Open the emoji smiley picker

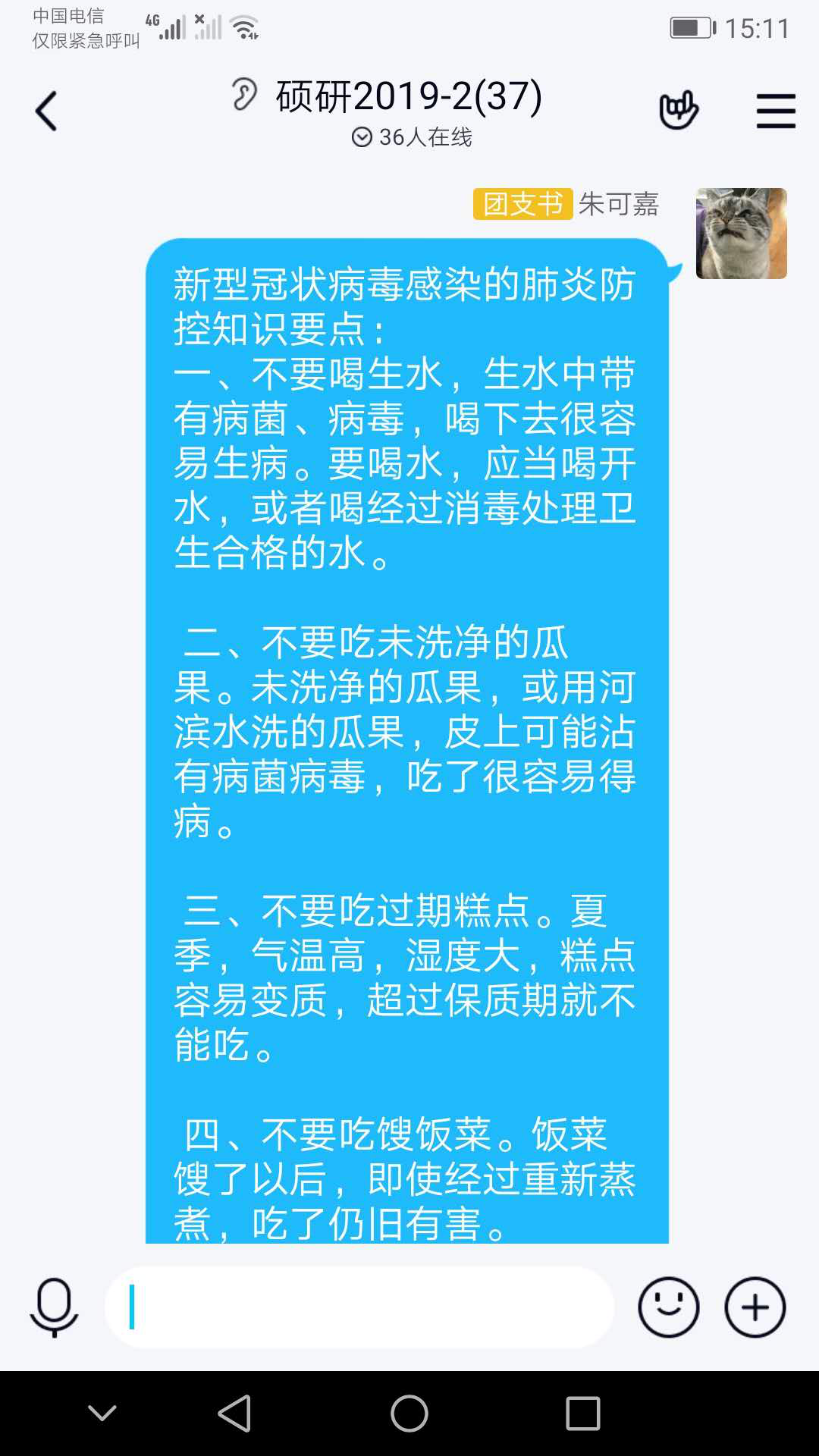tap(668, 1307)
